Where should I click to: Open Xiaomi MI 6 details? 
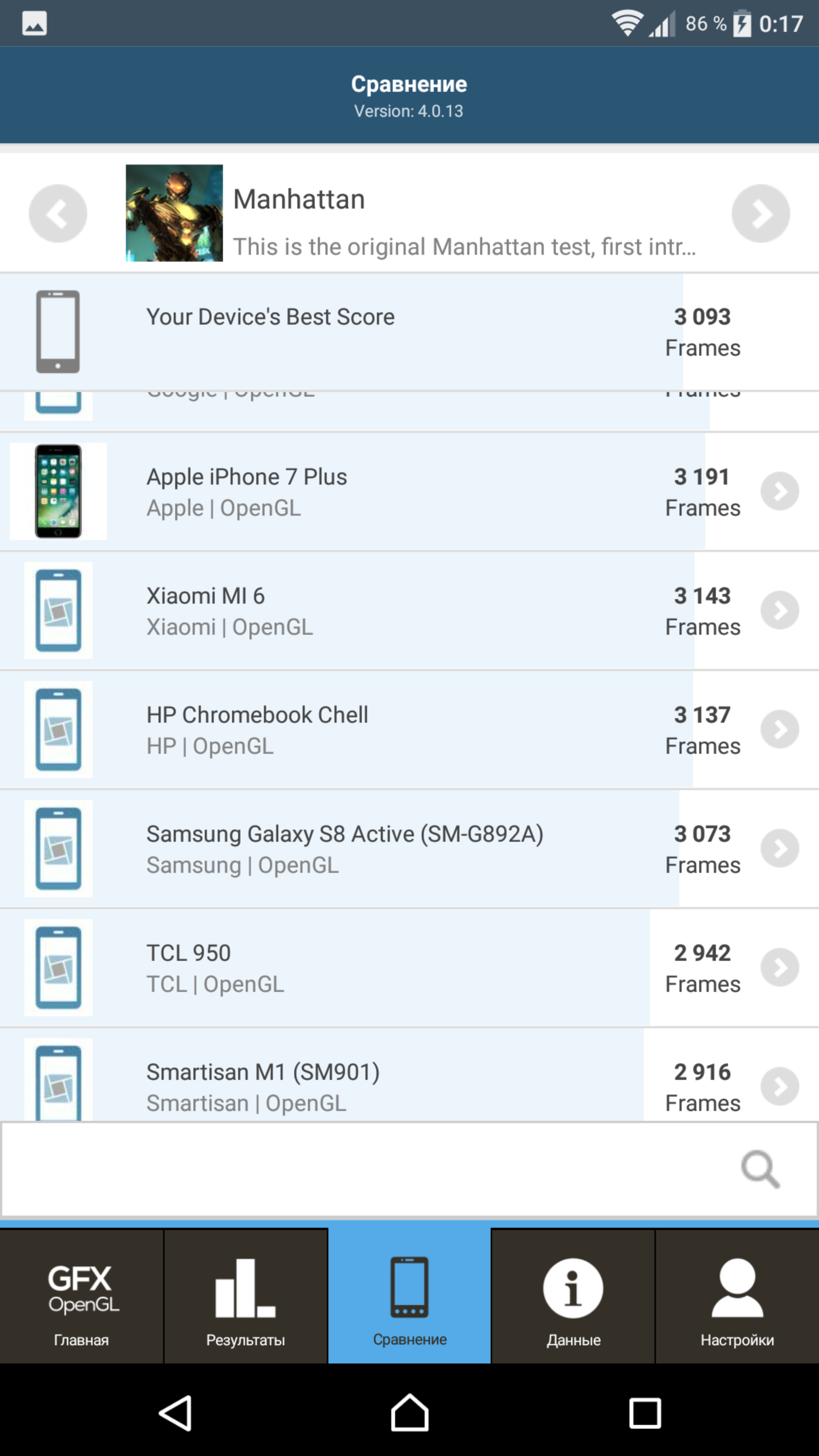[x=409, y=610]
